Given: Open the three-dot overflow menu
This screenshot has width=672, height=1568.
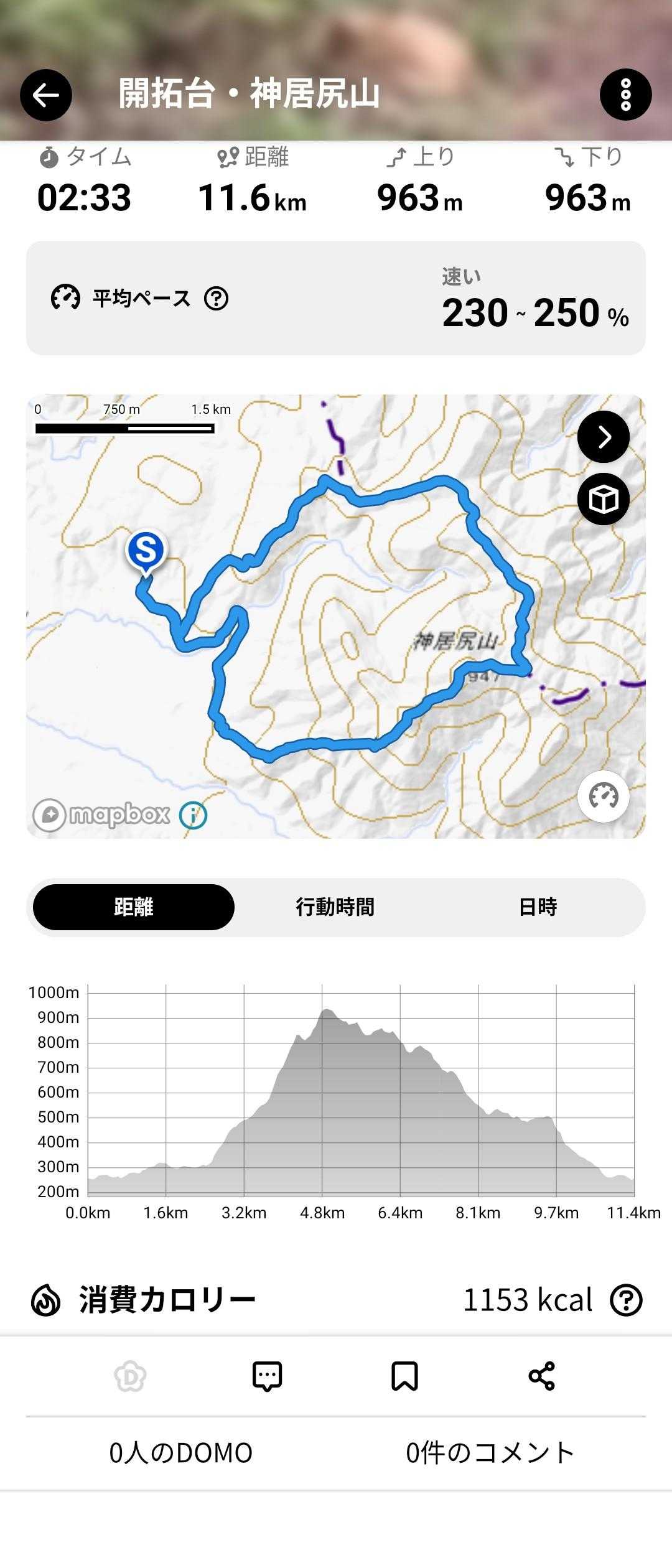Looking at the screenshot, I should 625,95.
